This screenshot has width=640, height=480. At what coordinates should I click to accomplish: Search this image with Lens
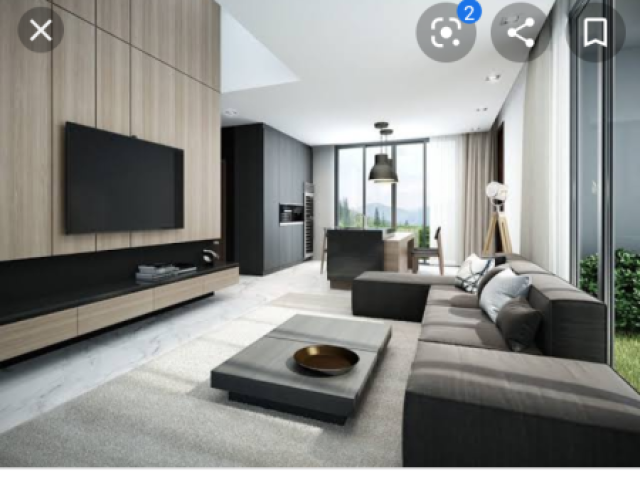[x=446, y=33]
